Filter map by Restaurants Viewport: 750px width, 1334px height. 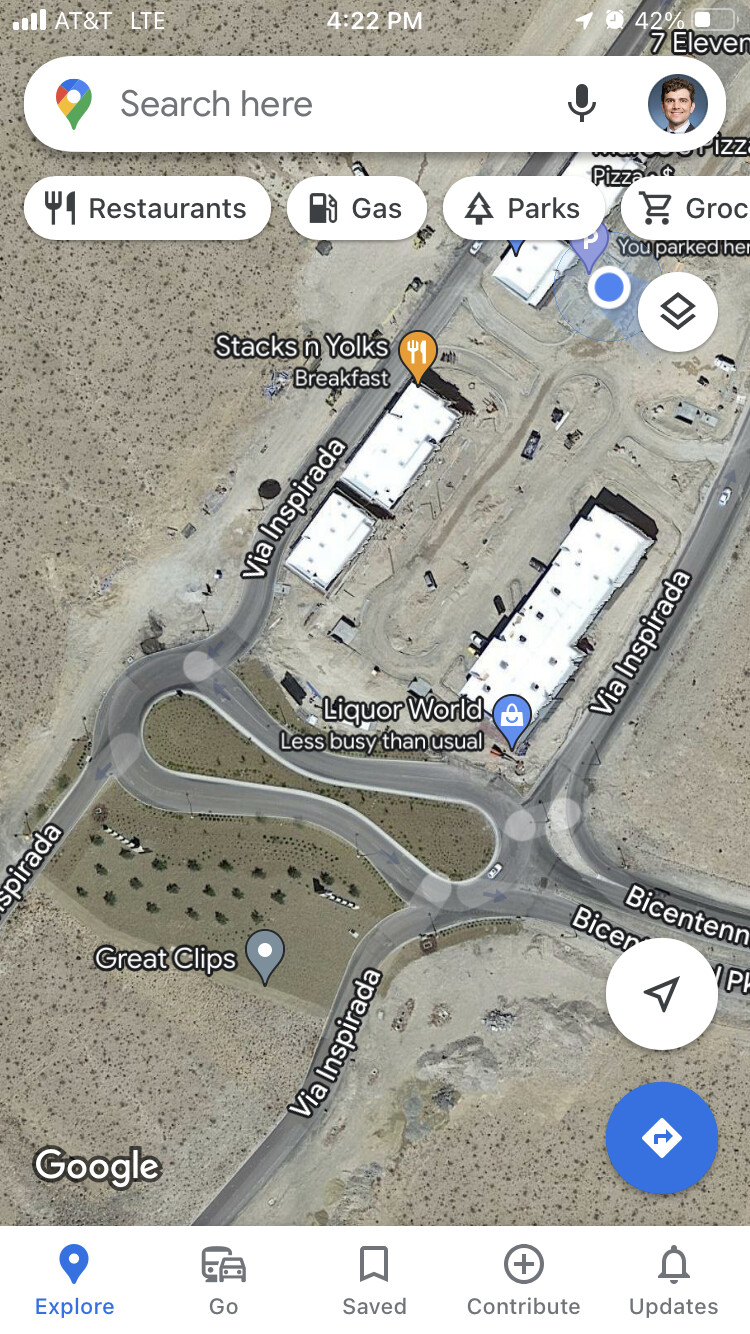147,208
